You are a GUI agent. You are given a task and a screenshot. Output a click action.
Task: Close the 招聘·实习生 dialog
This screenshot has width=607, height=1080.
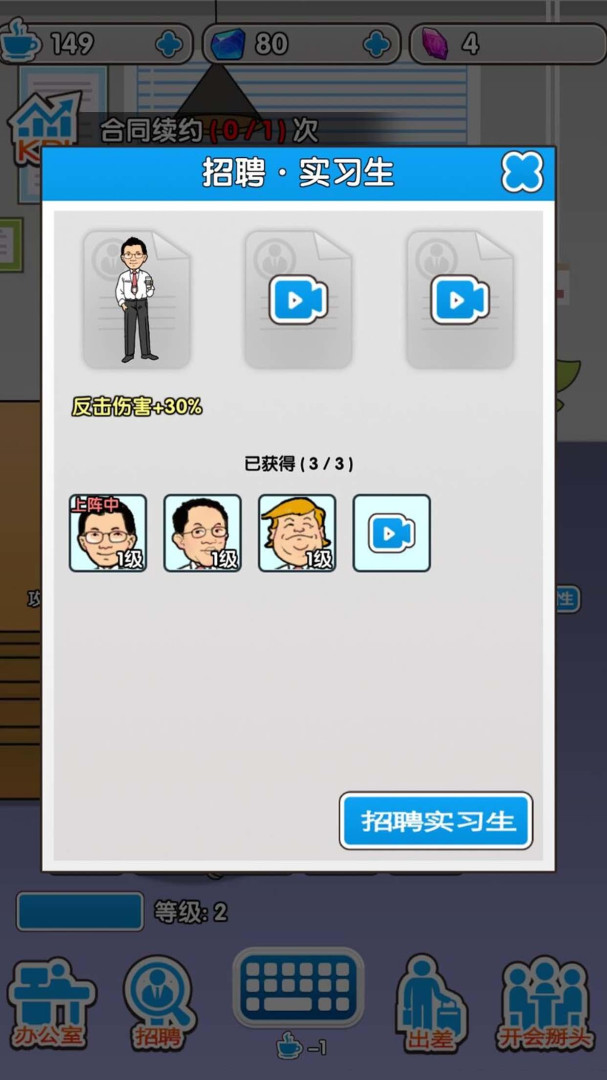[522, 172]
